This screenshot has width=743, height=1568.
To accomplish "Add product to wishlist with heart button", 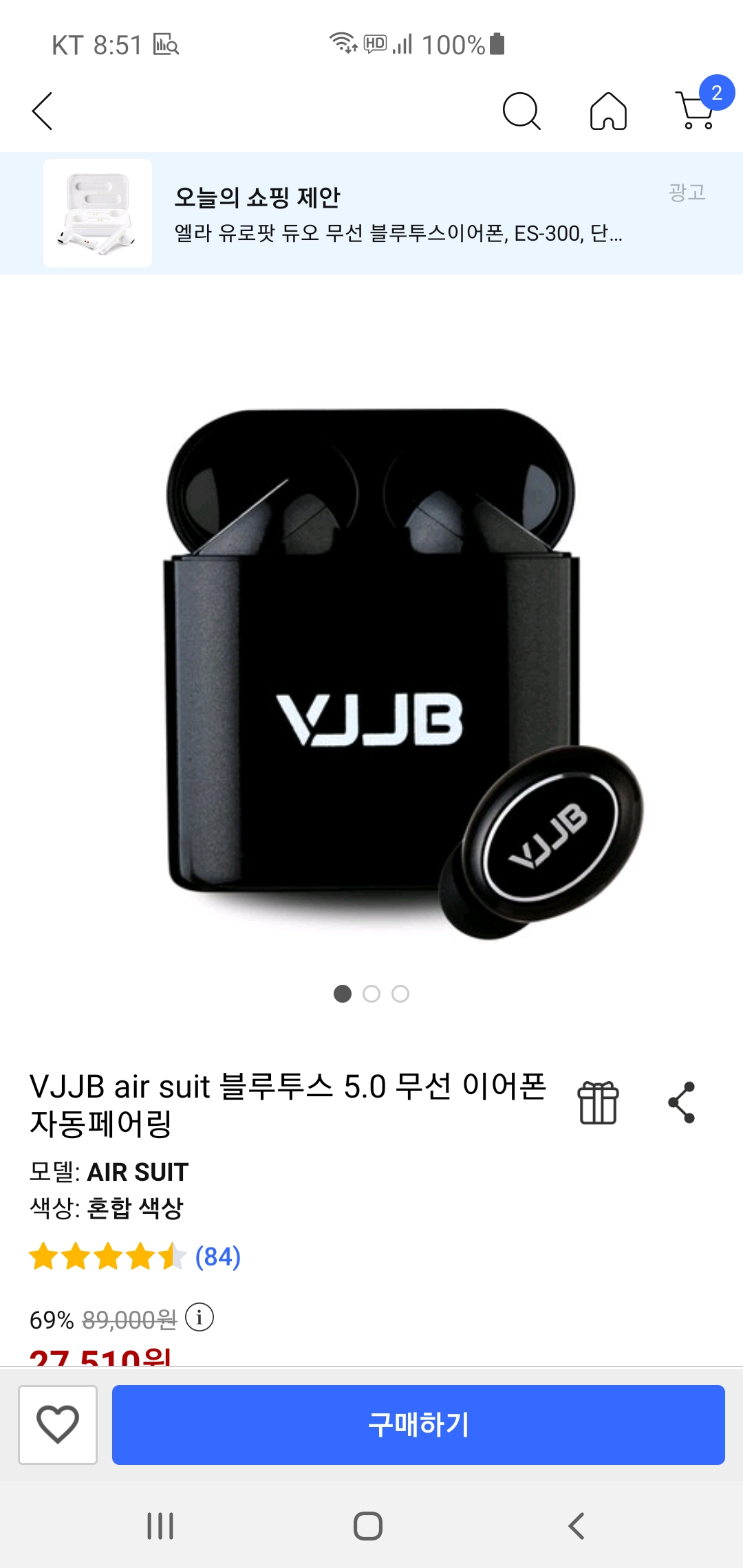I will tap(58, 1424).
